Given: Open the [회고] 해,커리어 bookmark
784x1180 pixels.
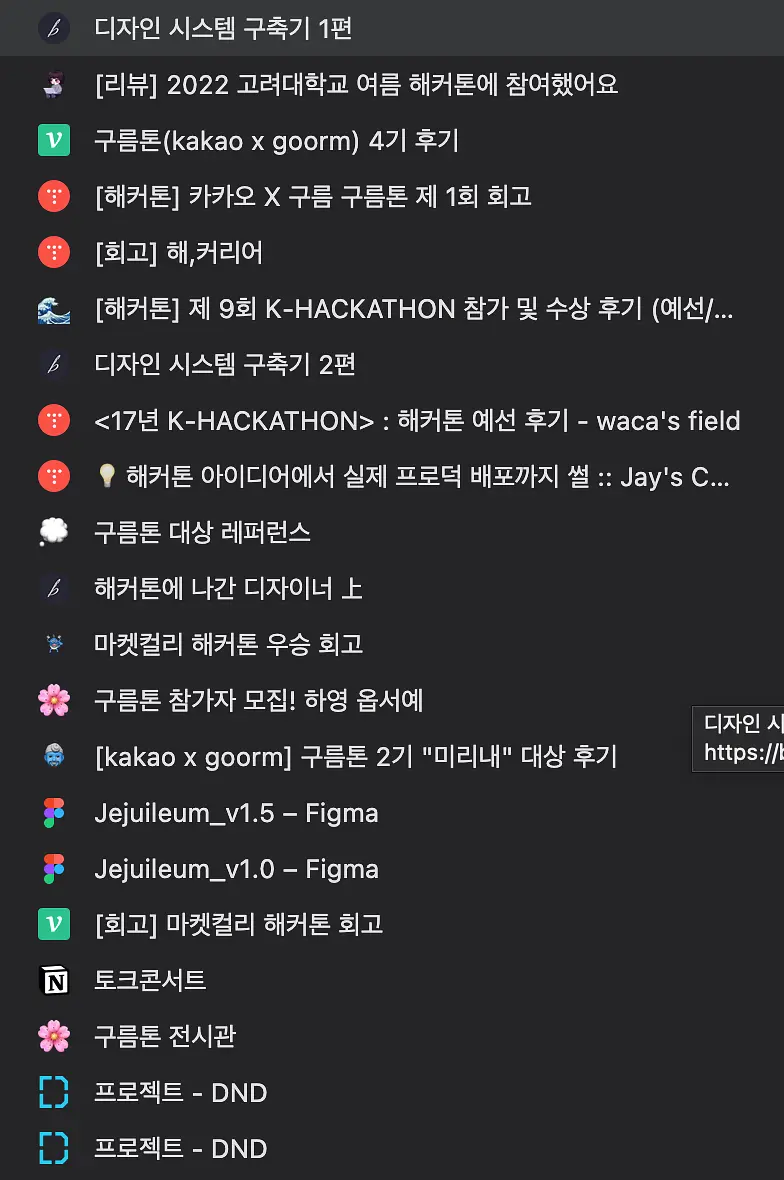Looking at the screenshot, I should [392, 252].
